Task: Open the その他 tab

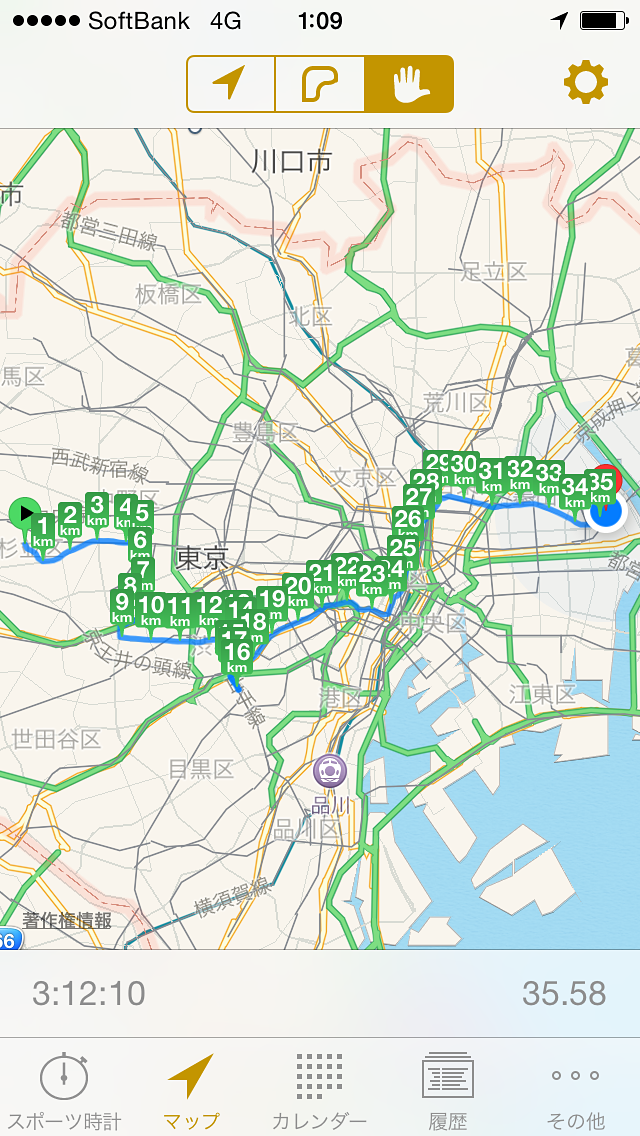Action: pyautogui.click(x=576, y=1090)
